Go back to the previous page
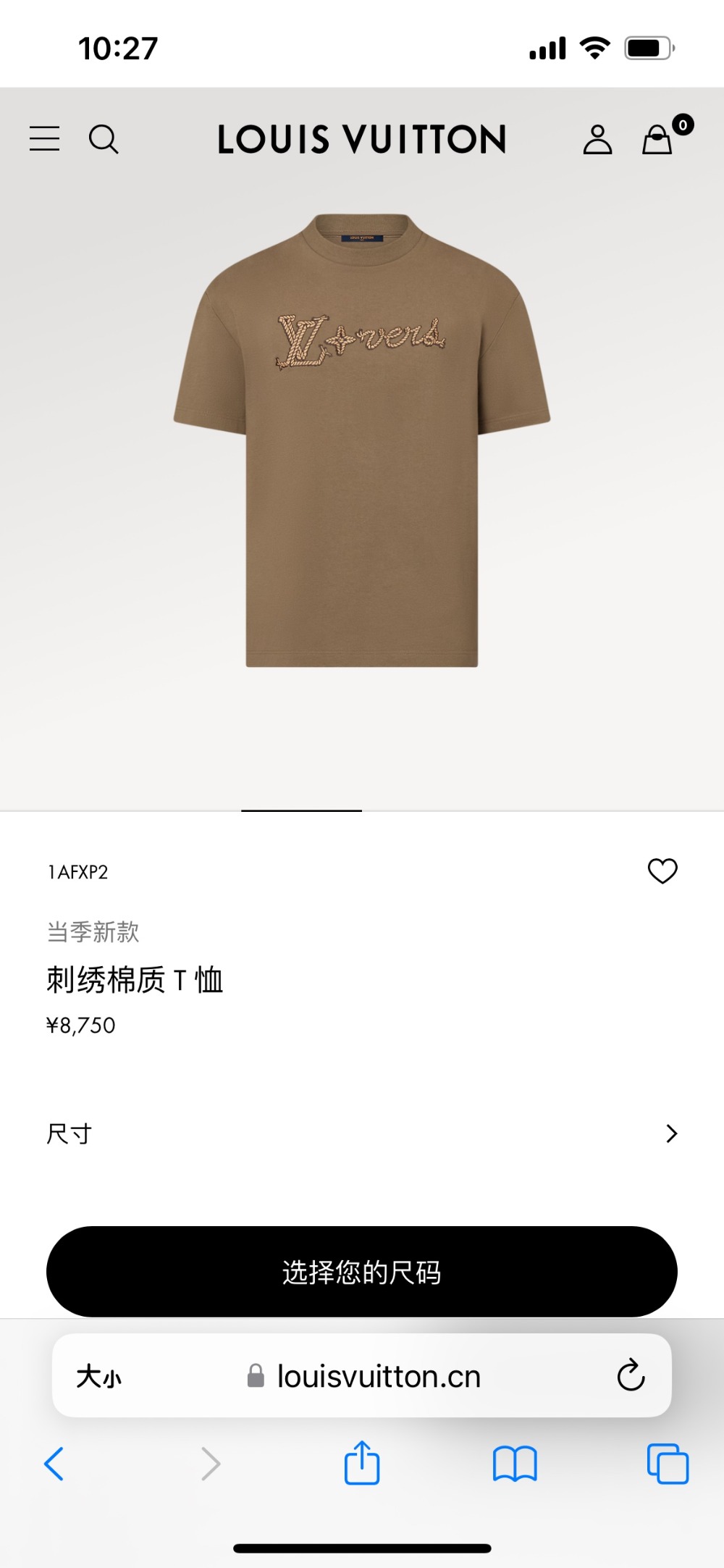This screenshot has width=724, height=1568. point(54,1464)
